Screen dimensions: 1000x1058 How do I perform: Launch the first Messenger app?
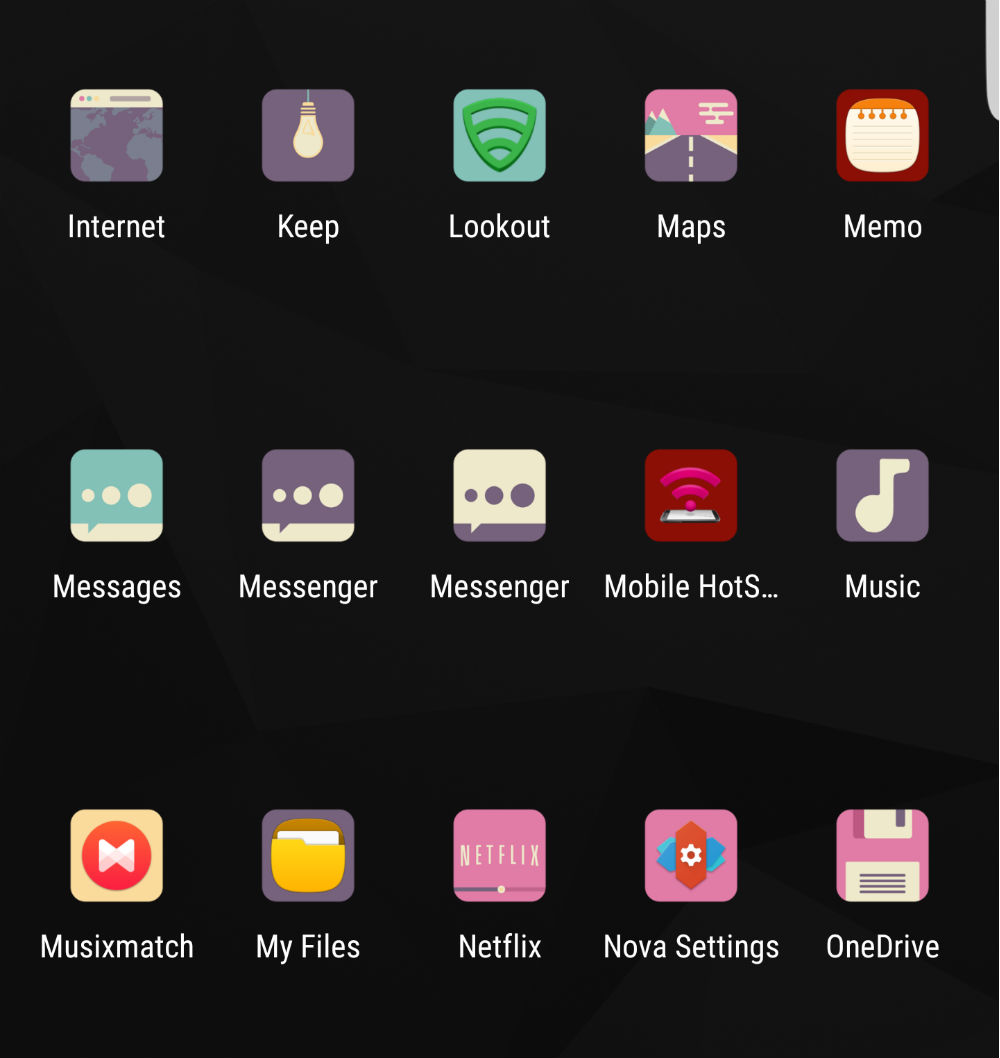click(x=308, y=495)
